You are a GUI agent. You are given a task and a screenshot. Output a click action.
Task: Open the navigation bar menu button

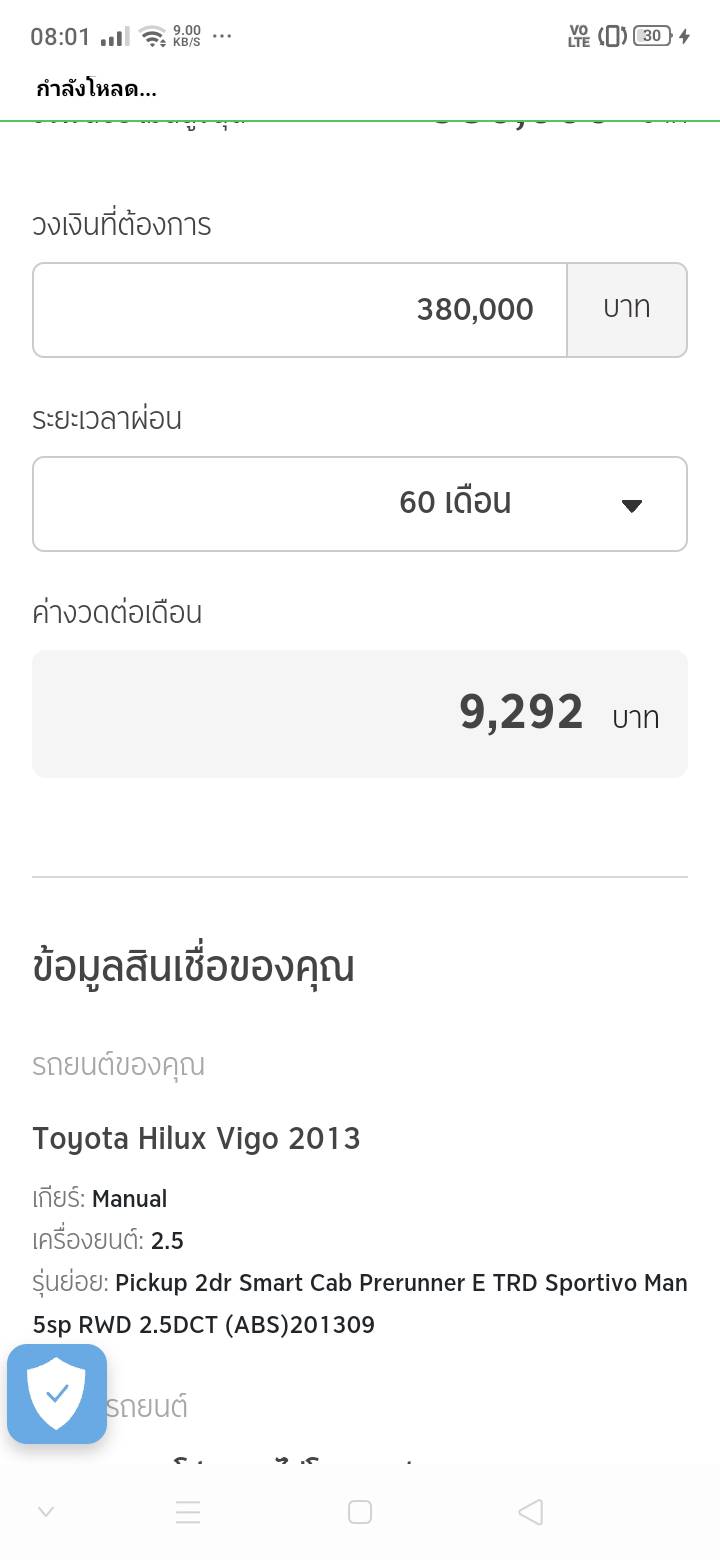click(x=188, y=1512)
